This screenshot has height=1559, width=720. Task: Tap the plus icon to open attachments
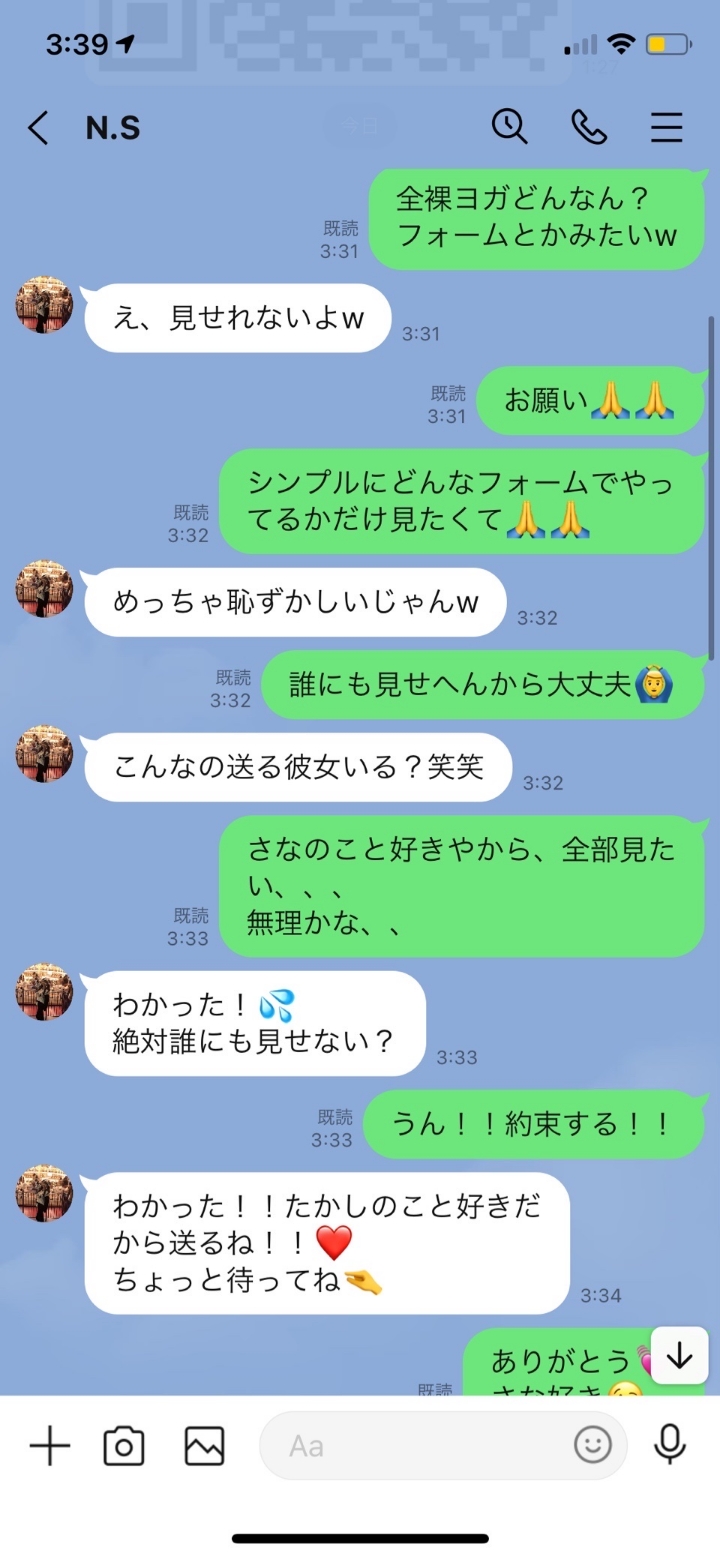49,1445
